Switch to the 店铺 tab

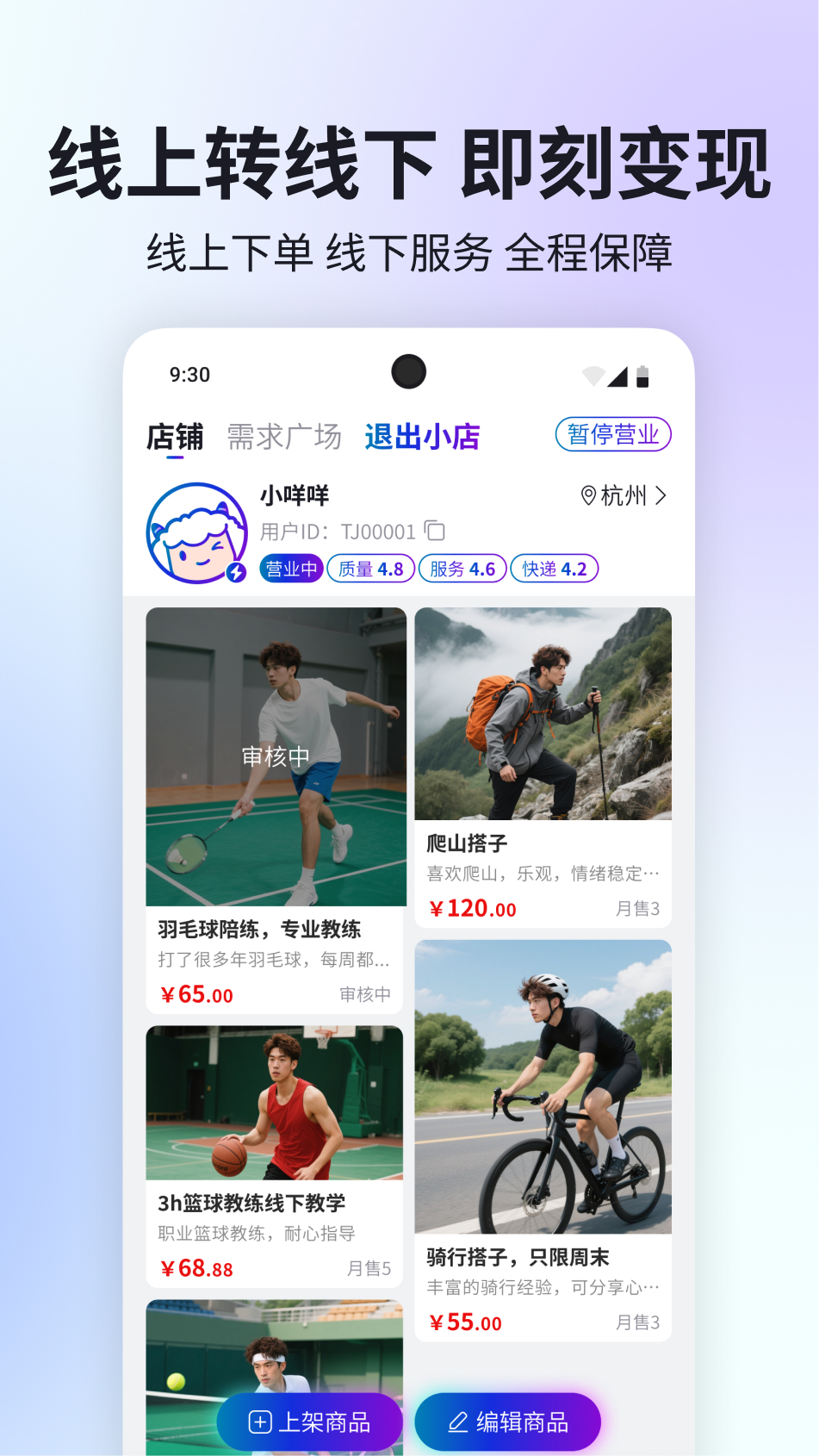click(175, 436)
